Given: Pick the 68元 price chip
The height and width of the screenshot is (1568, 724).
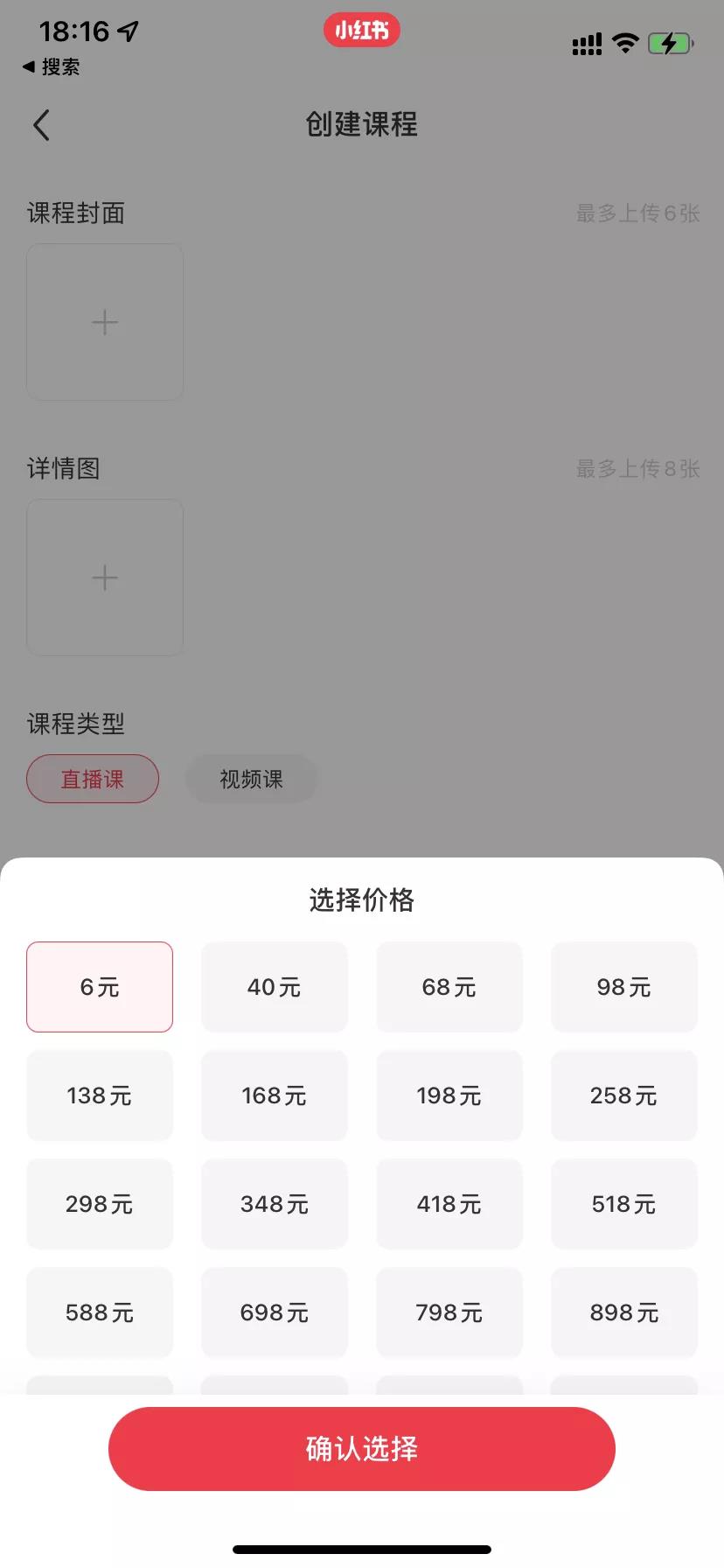Looking at the screenshot, I should [x=449, y=987].
